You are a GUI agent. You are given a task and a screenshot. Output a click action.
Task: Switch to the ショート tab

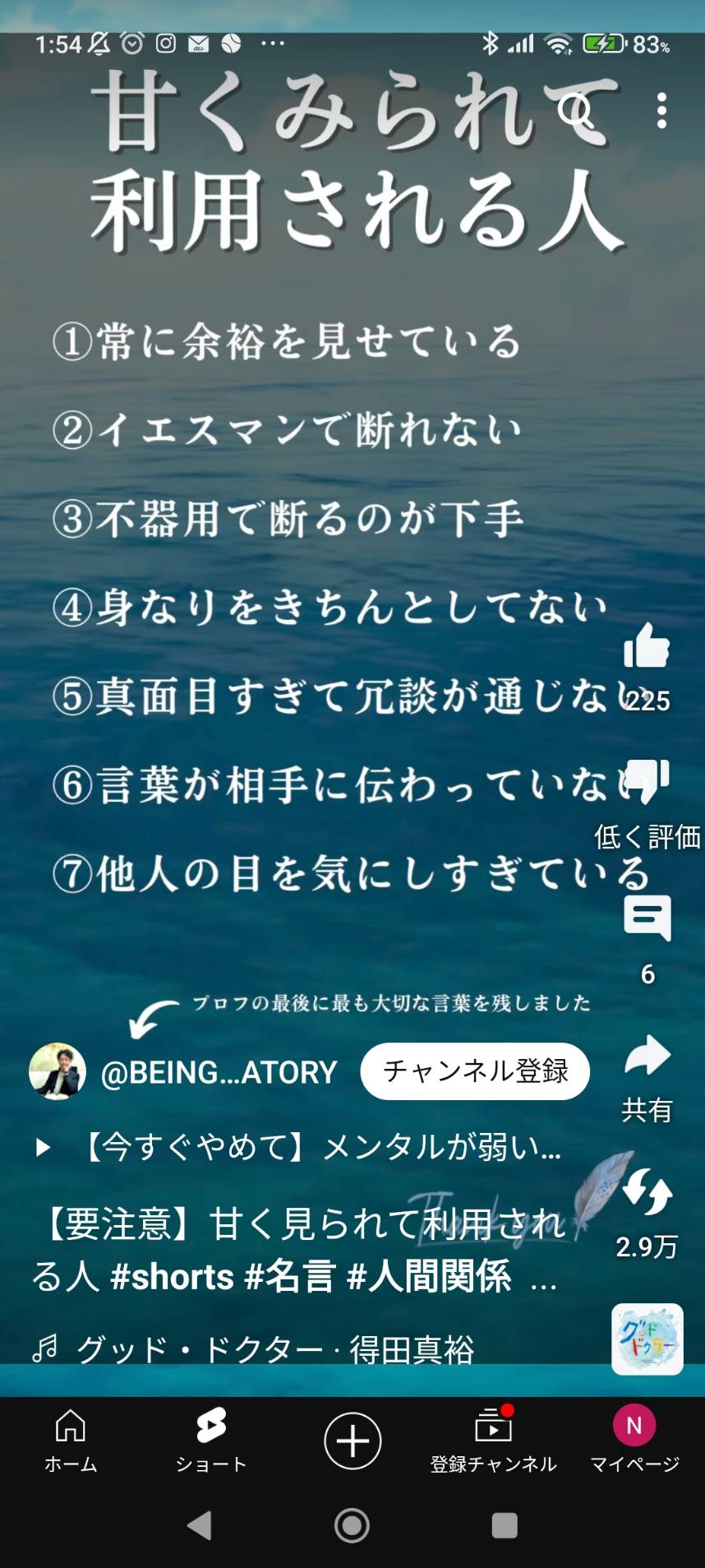pos(211,1441)
